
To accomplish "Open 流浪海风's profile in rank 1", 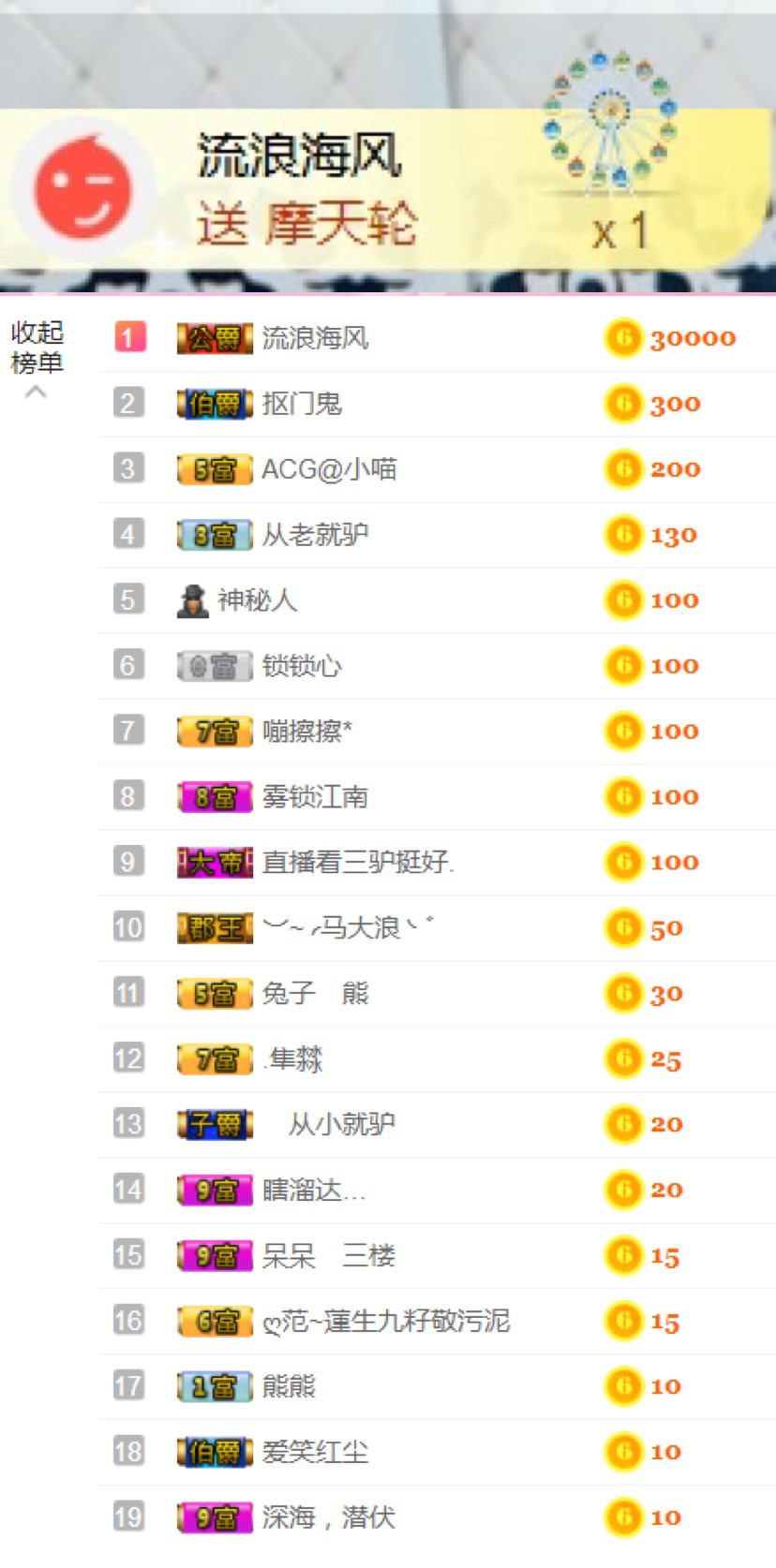I will pyautogui.click(x=315, y=338).
